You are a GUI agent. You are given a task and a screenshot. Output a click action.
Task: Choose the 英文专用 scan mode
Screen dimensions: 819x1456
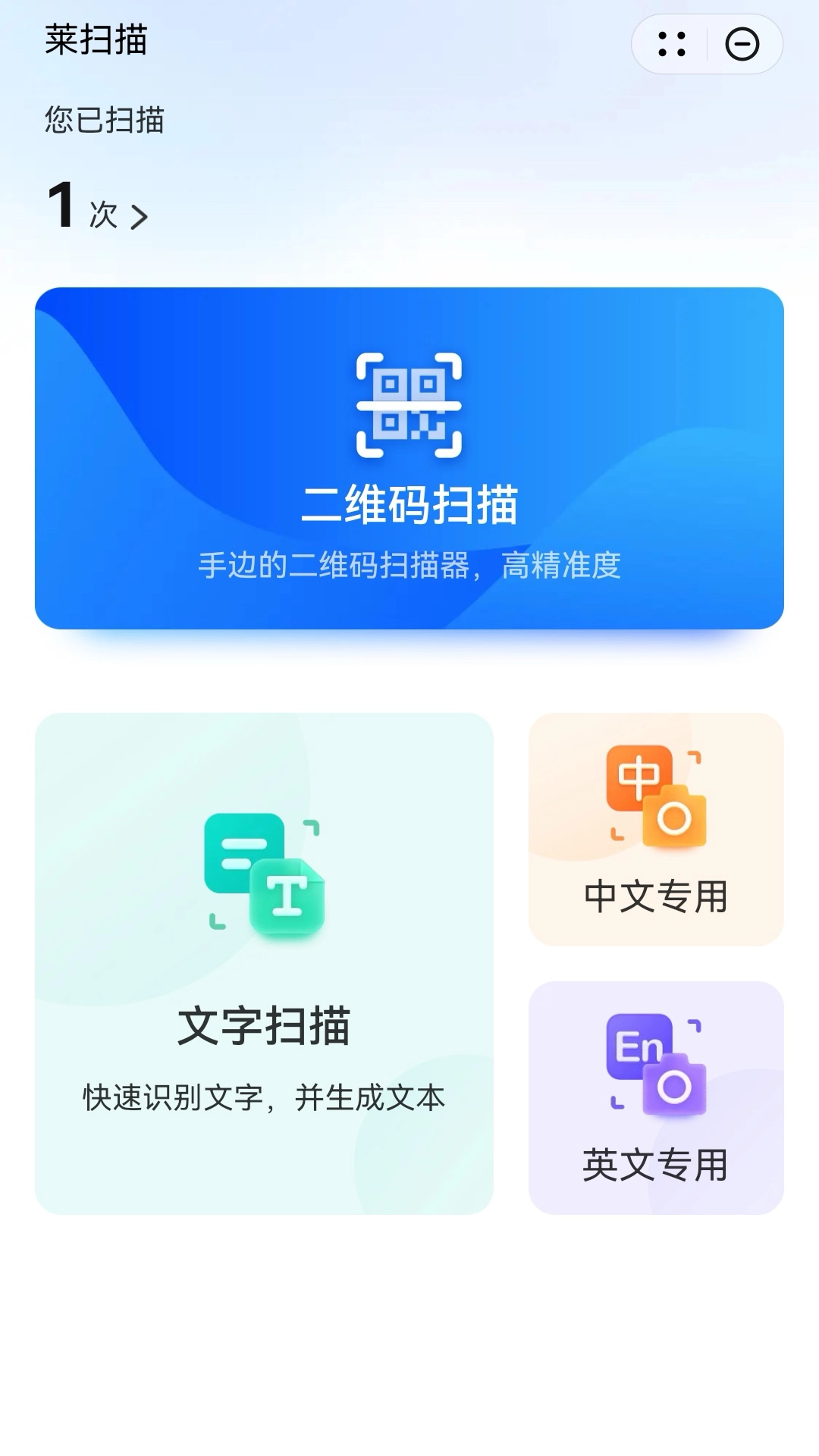point(656,1097)
